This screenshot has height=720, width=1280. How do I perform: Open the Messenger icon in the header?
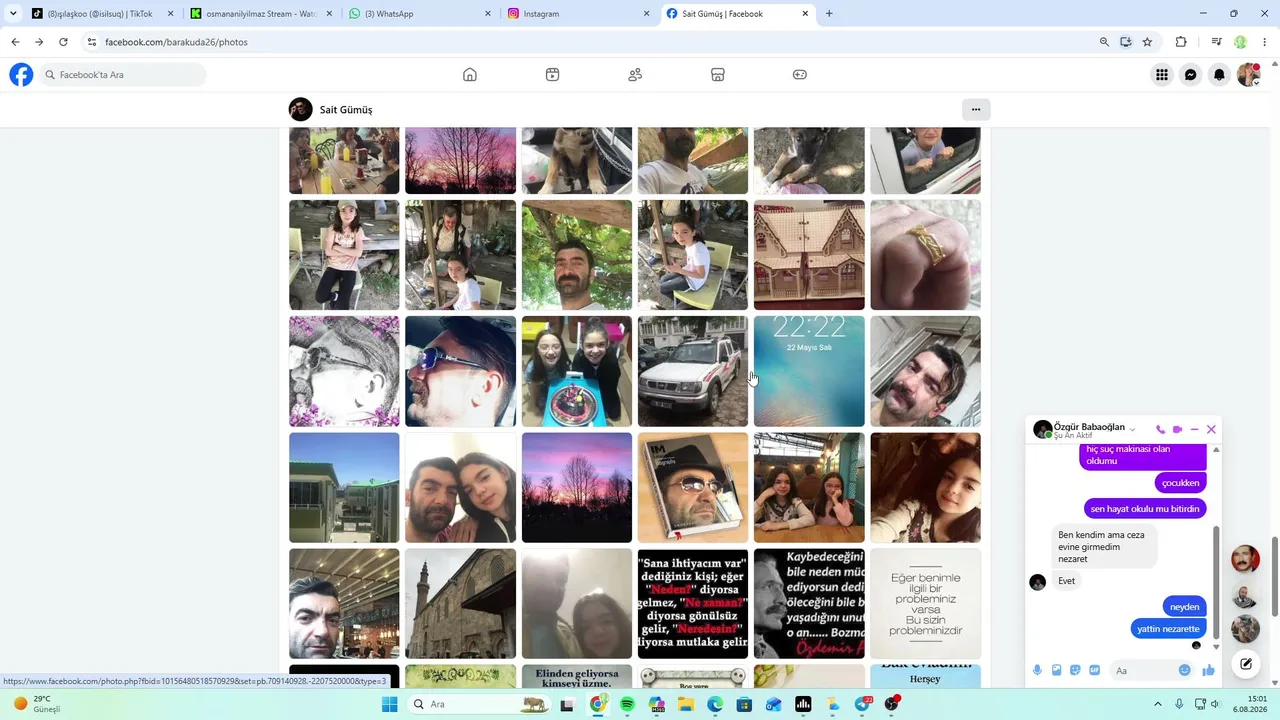(1190, 75)
